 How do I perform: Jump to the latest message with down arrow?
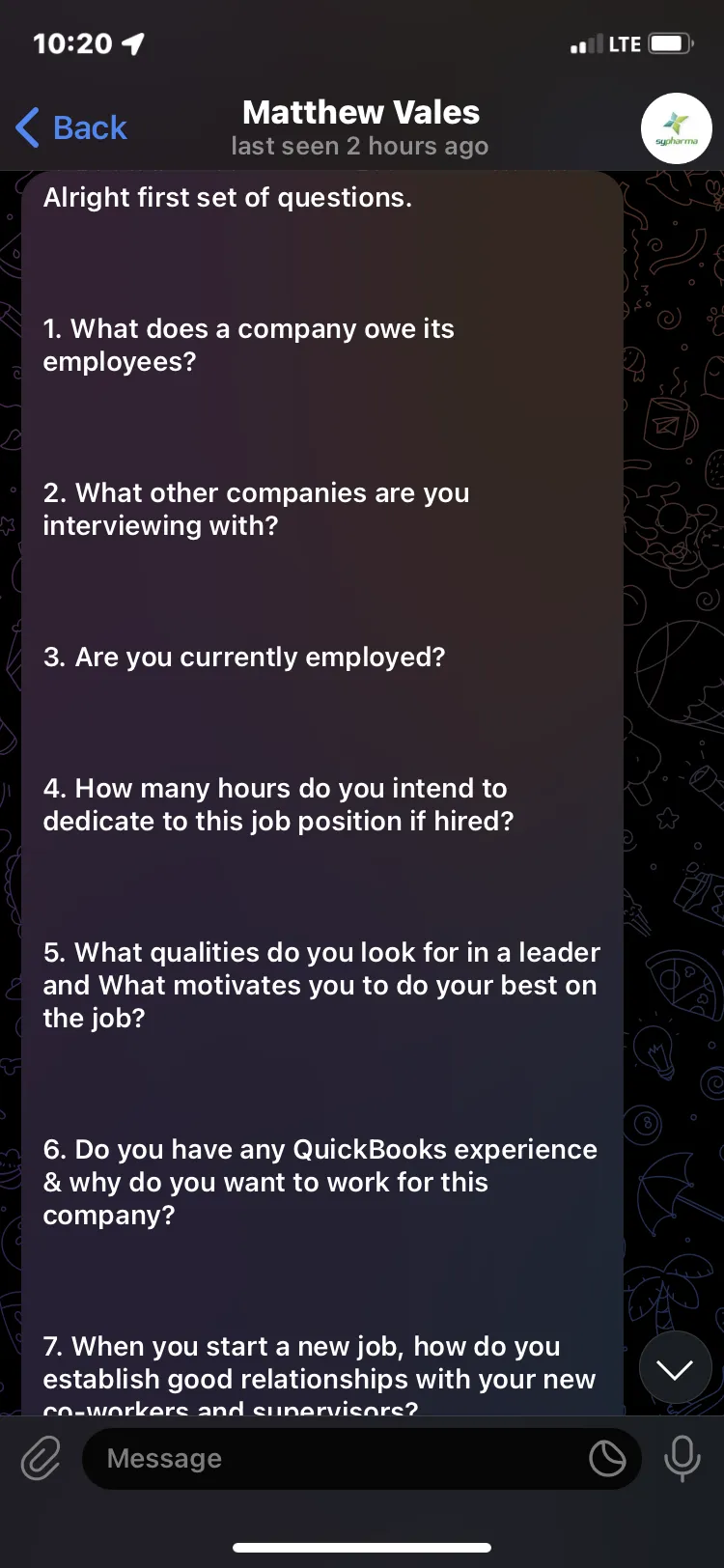[x=676, y=1368]
